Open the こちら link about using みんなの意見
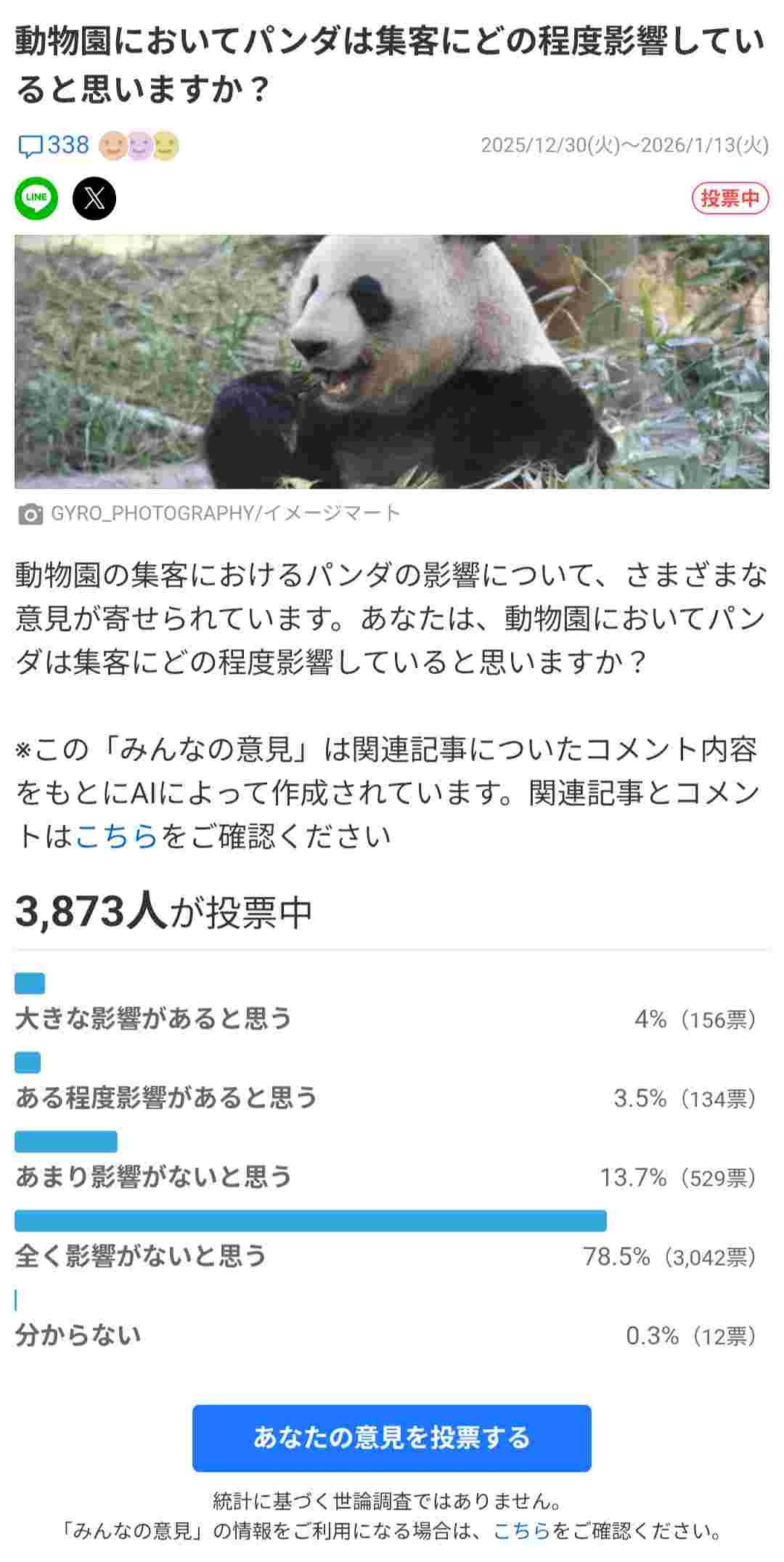 [522, 1532]
